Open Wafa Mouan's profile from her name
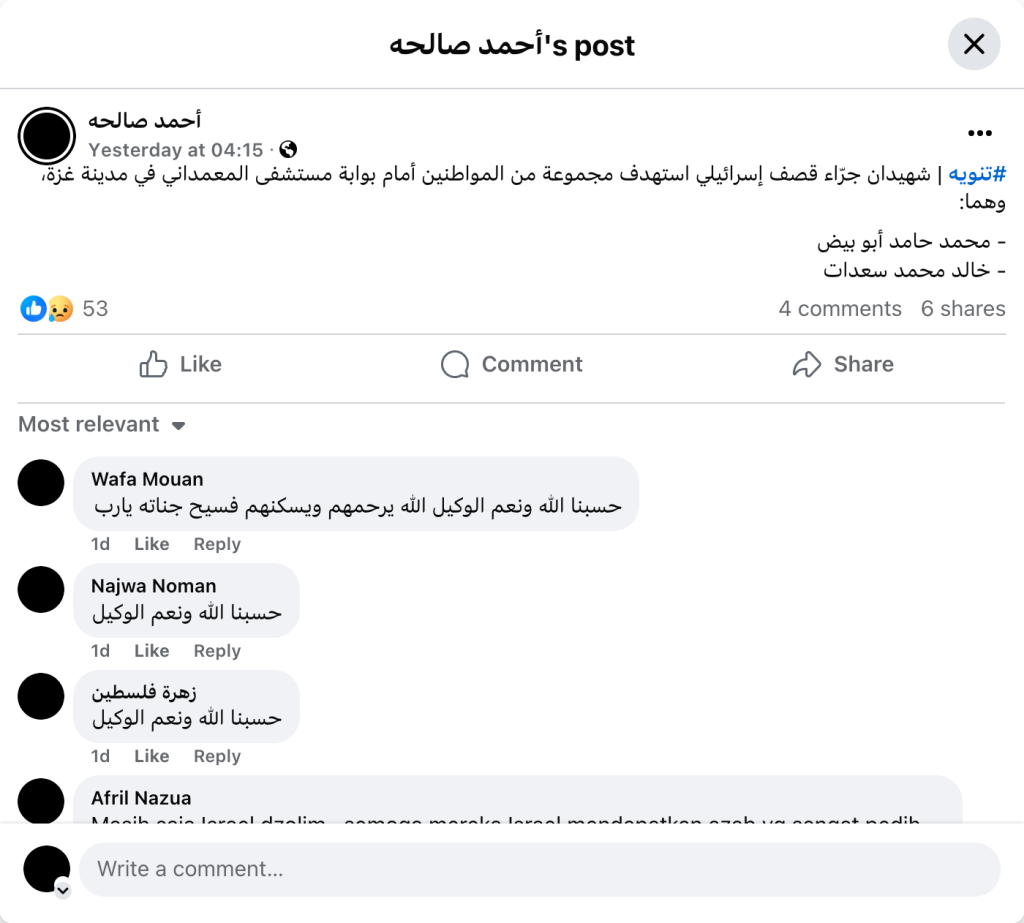Image resolution: width=1024 pixels, height=923 pixels. pyautogui.click(x=147, y=479)
